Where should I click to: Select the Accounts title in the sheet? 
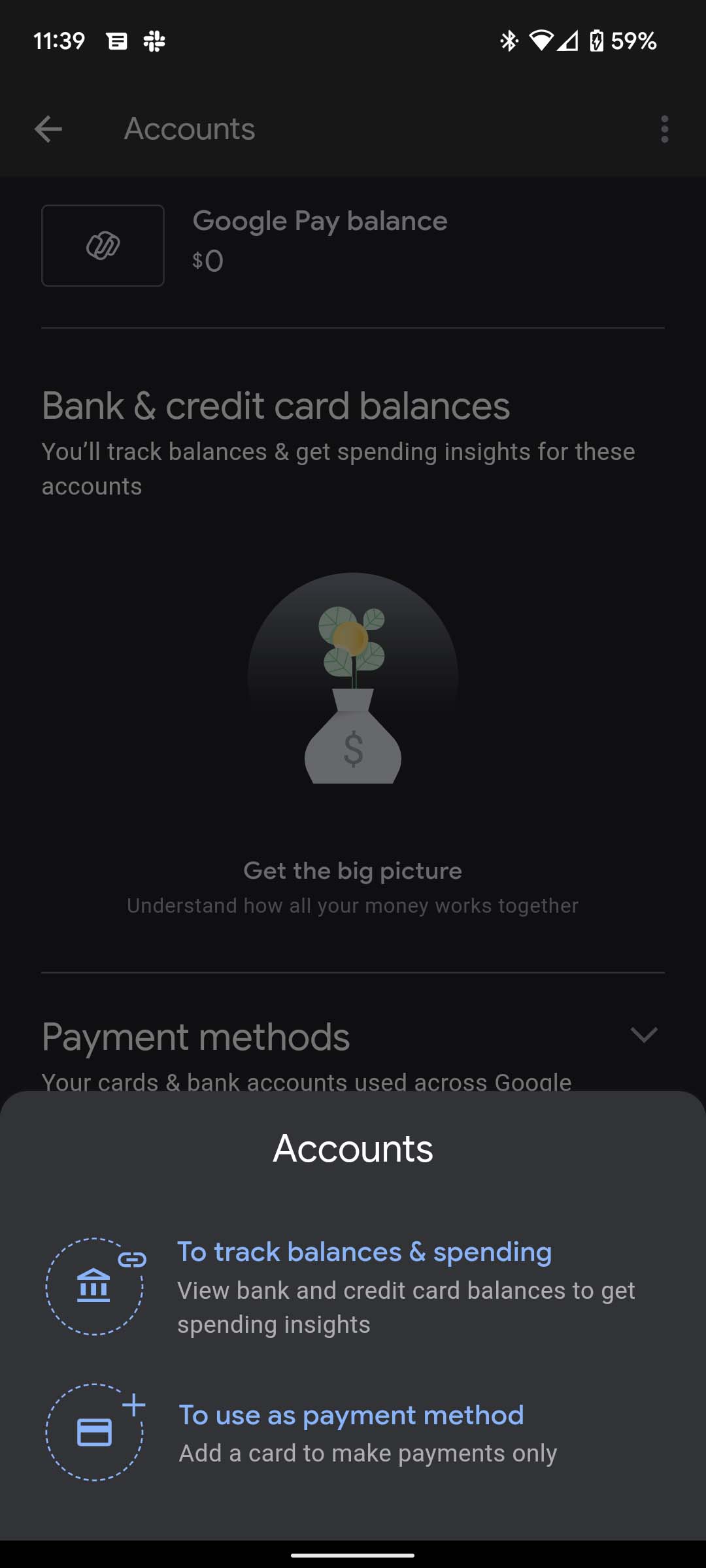[352, 1148]
